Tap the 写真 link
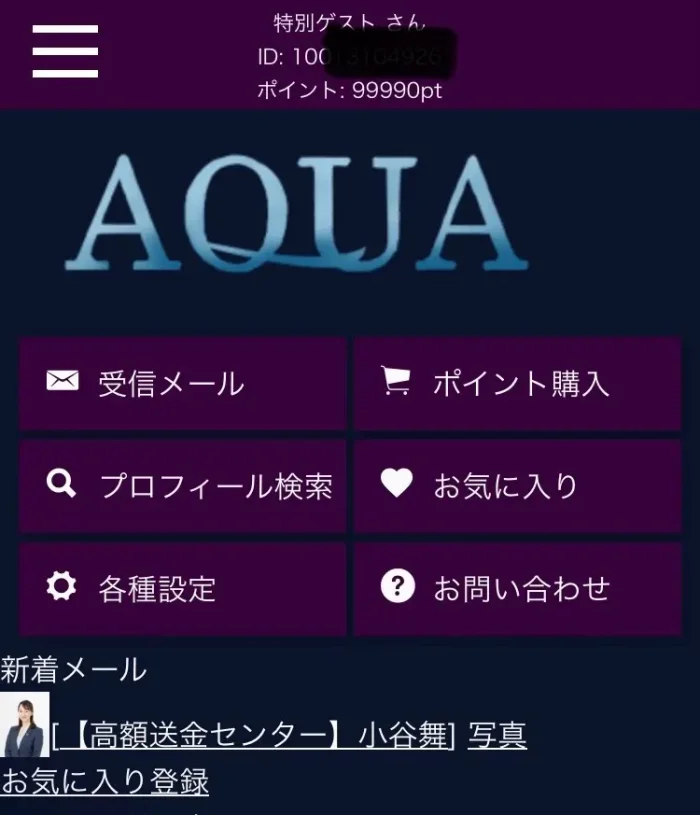This screenshot has height=815, width=700. coord(497,736)
